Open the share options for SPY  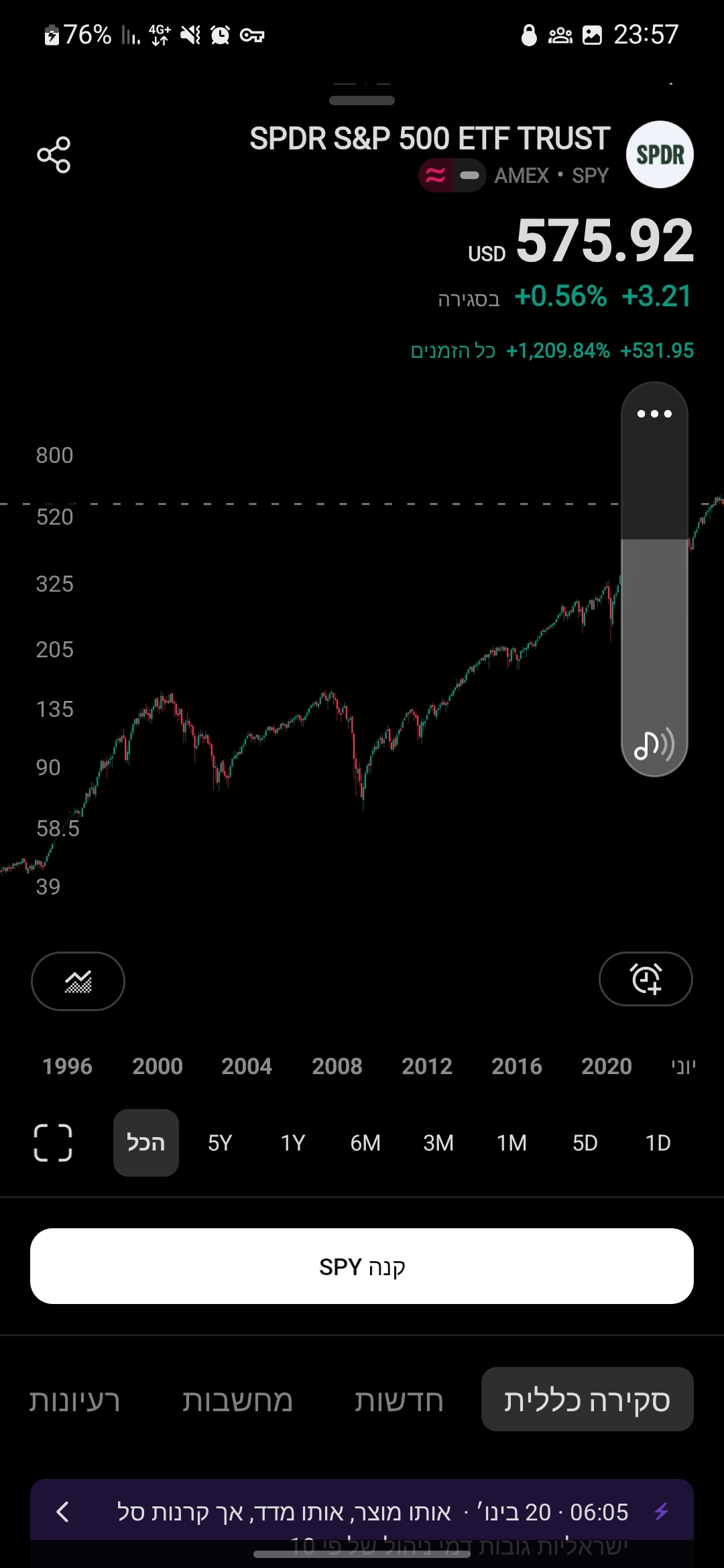(54, 154)
